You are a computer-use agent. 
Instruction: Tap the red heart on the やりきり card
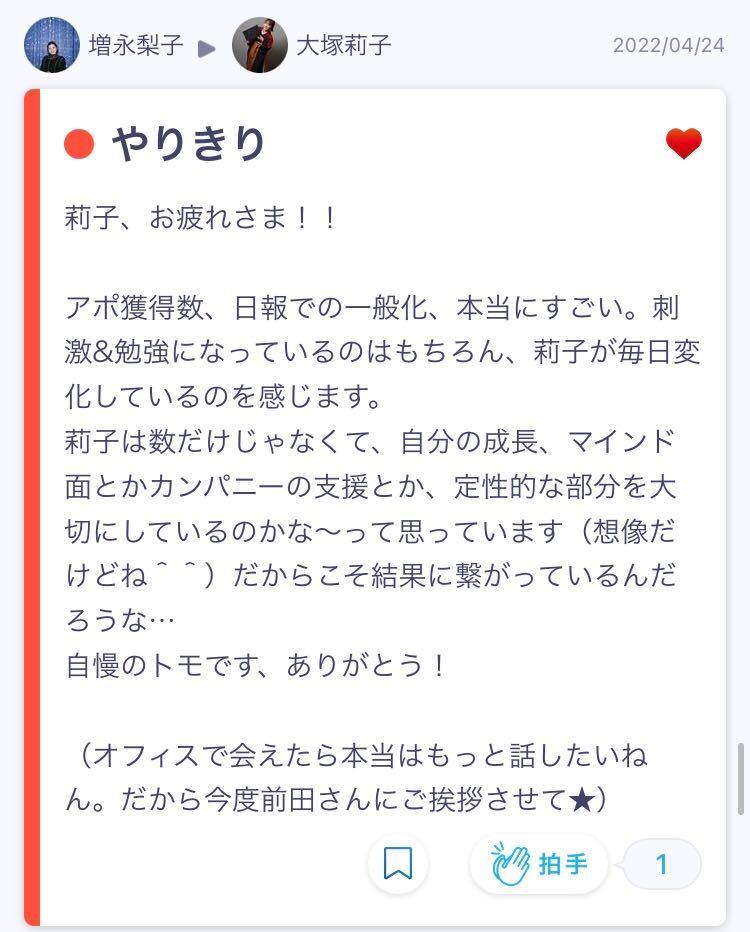[684, 144]
